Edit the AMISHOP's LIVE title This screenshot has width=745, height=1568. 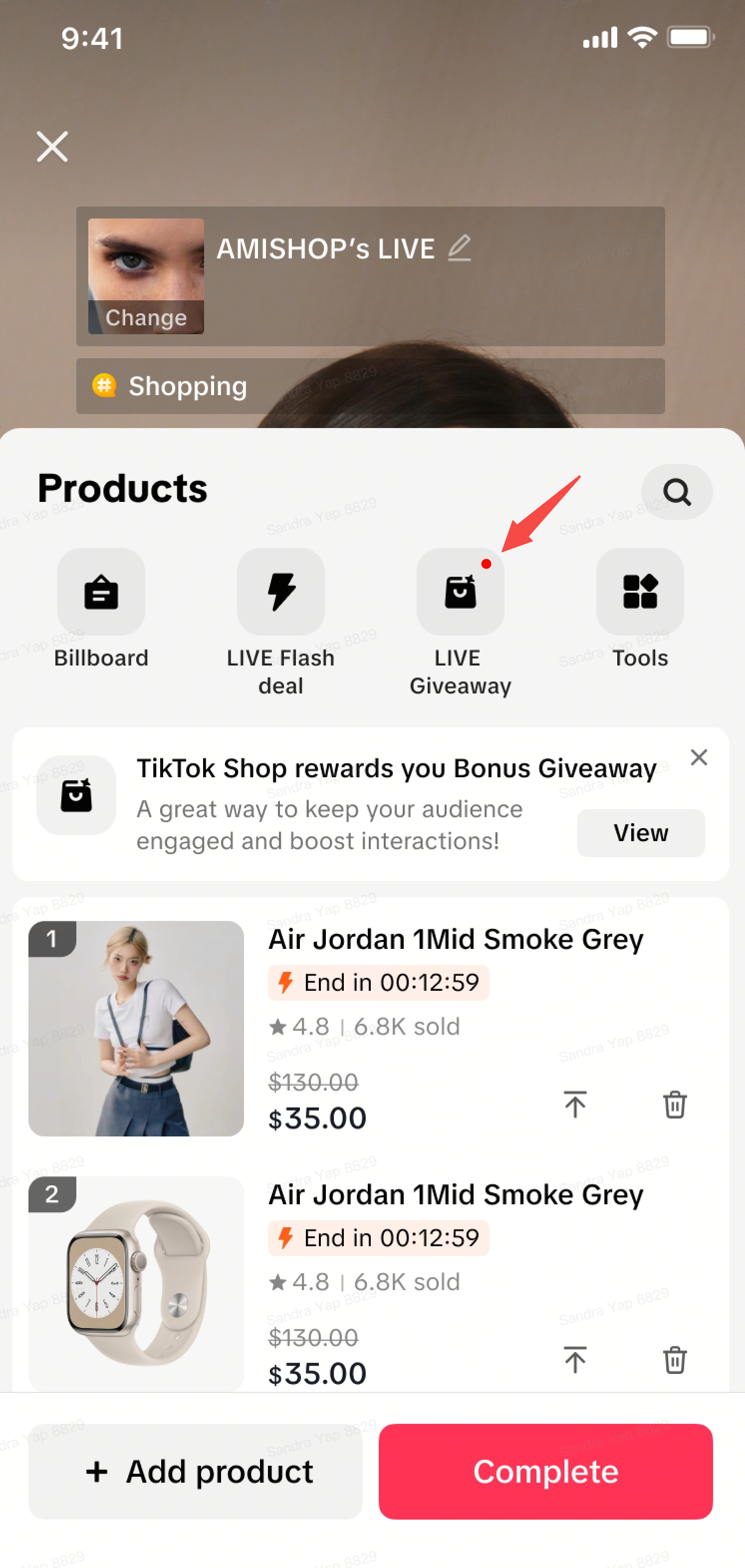tap(460, 248)
